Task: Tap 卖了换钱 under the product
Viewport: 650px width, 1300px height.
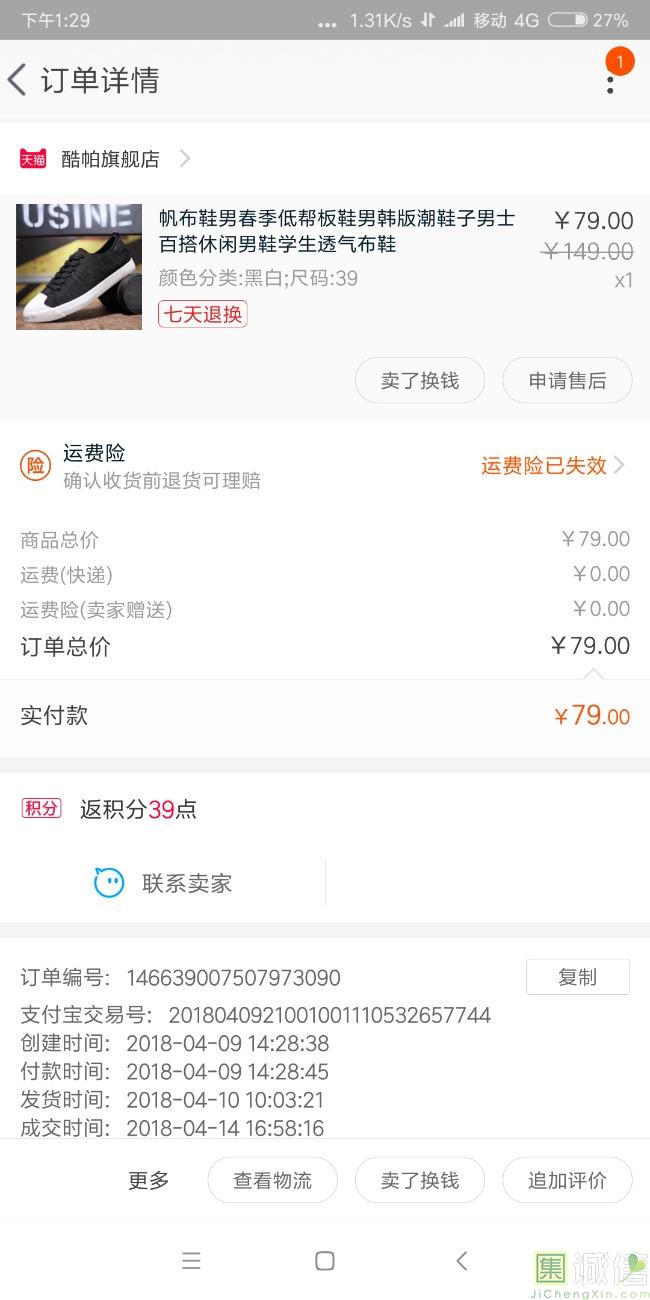Action: [x=419, y=380]
